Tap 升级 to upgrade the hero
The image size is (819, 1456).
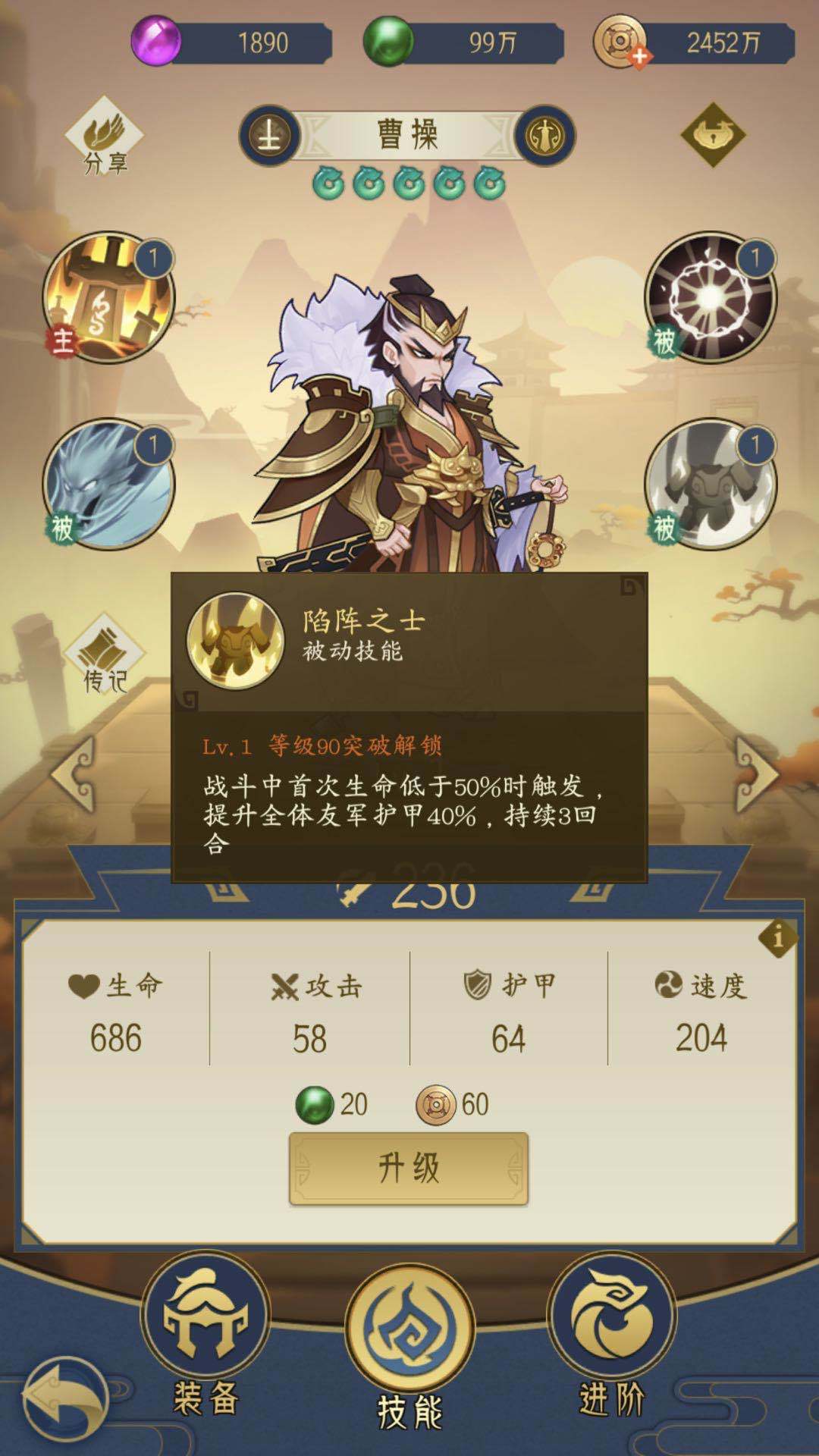(409, 1169)
